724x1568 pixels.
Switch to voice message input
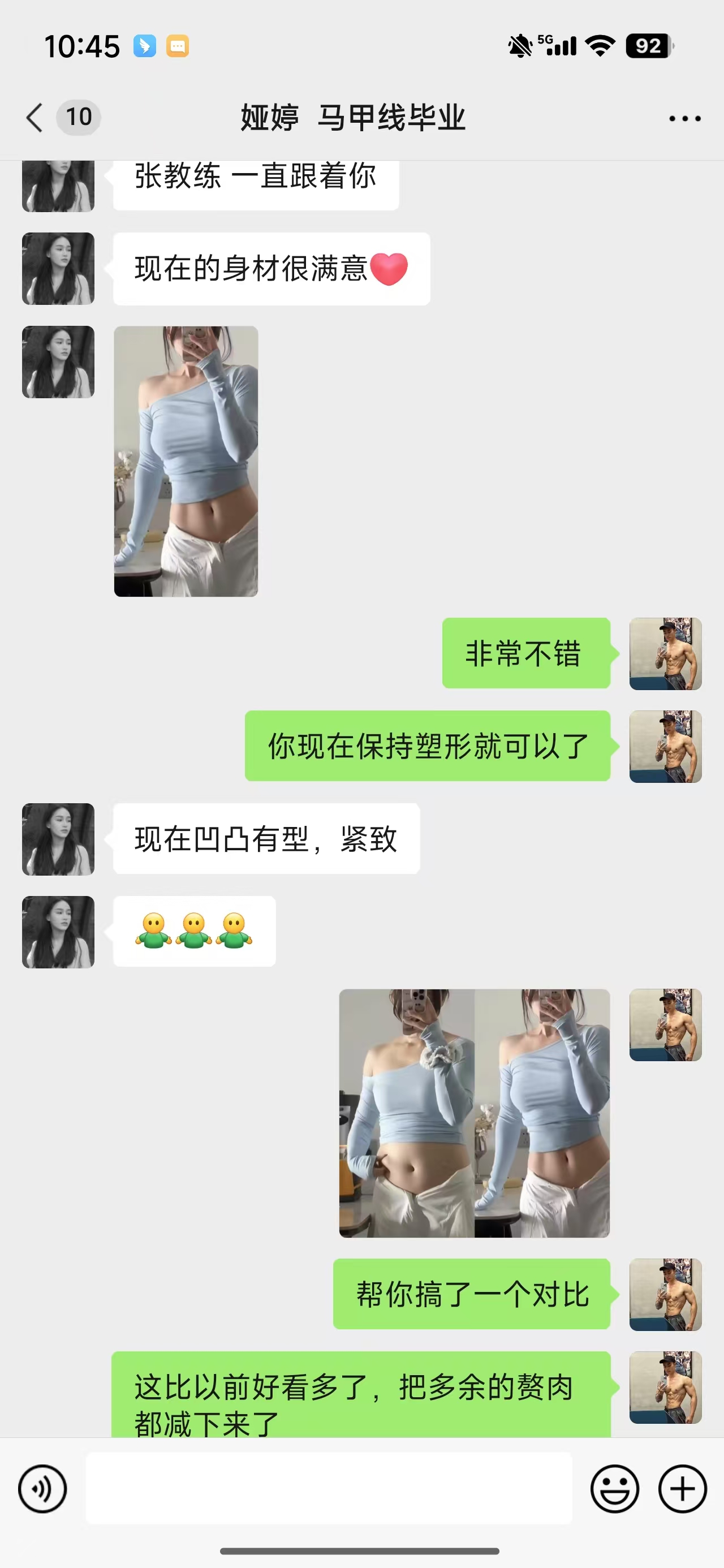point(42,1489)
